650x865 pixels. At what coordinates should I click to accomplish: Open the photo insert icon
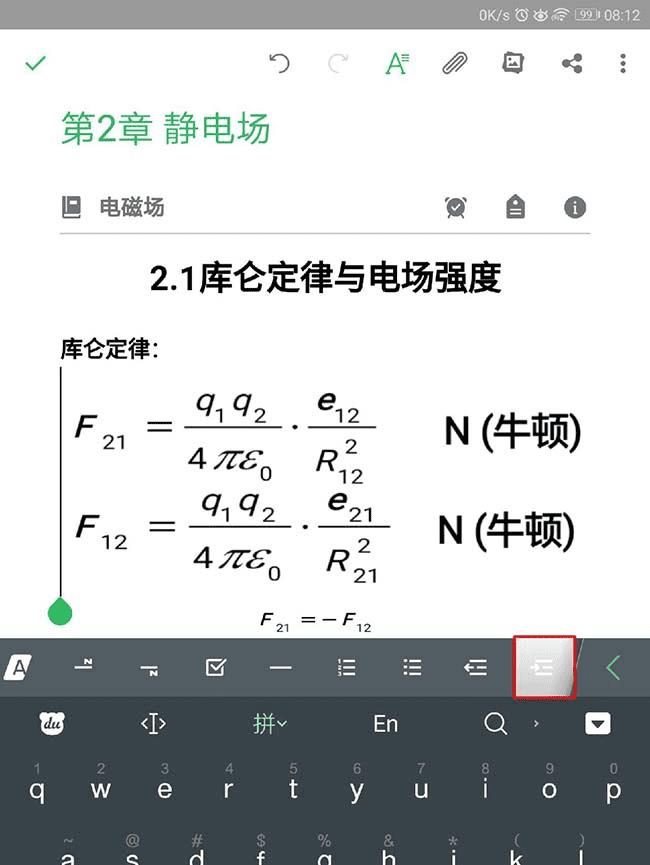pyautogui.click(x=513, y=64)
